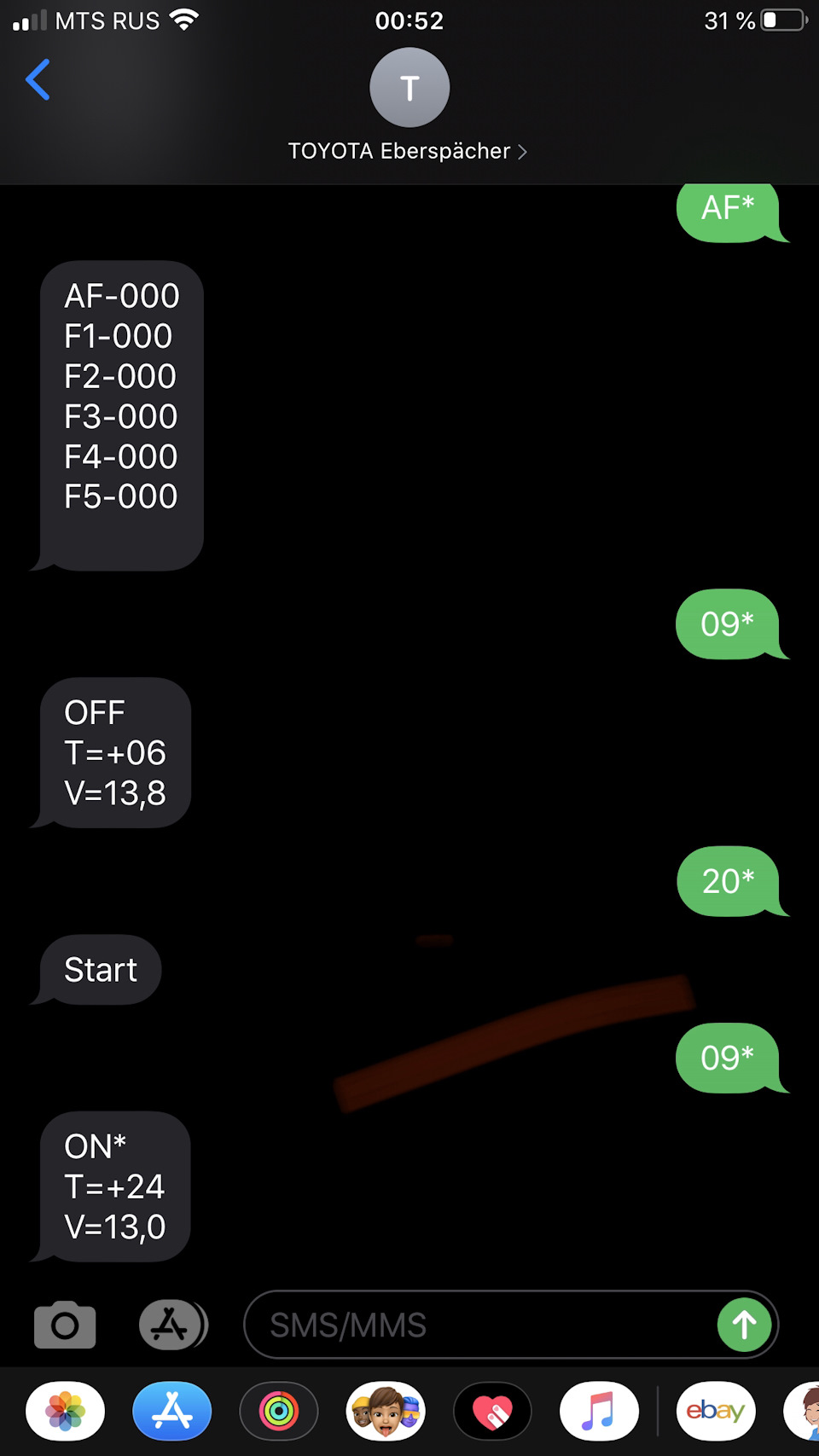Open the Activity rings app
The height and width of the screenshot is (1456, 819).
279,1411
